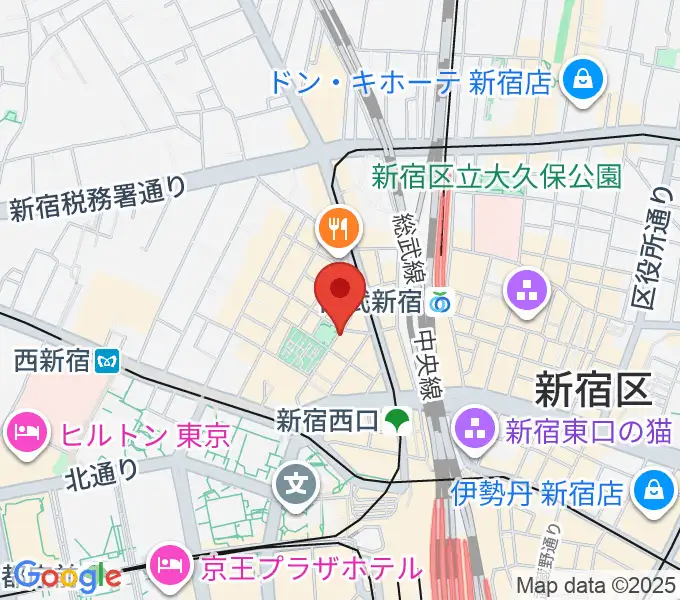
Task: Tap the red location pin
Action: (x=340, y=292)
